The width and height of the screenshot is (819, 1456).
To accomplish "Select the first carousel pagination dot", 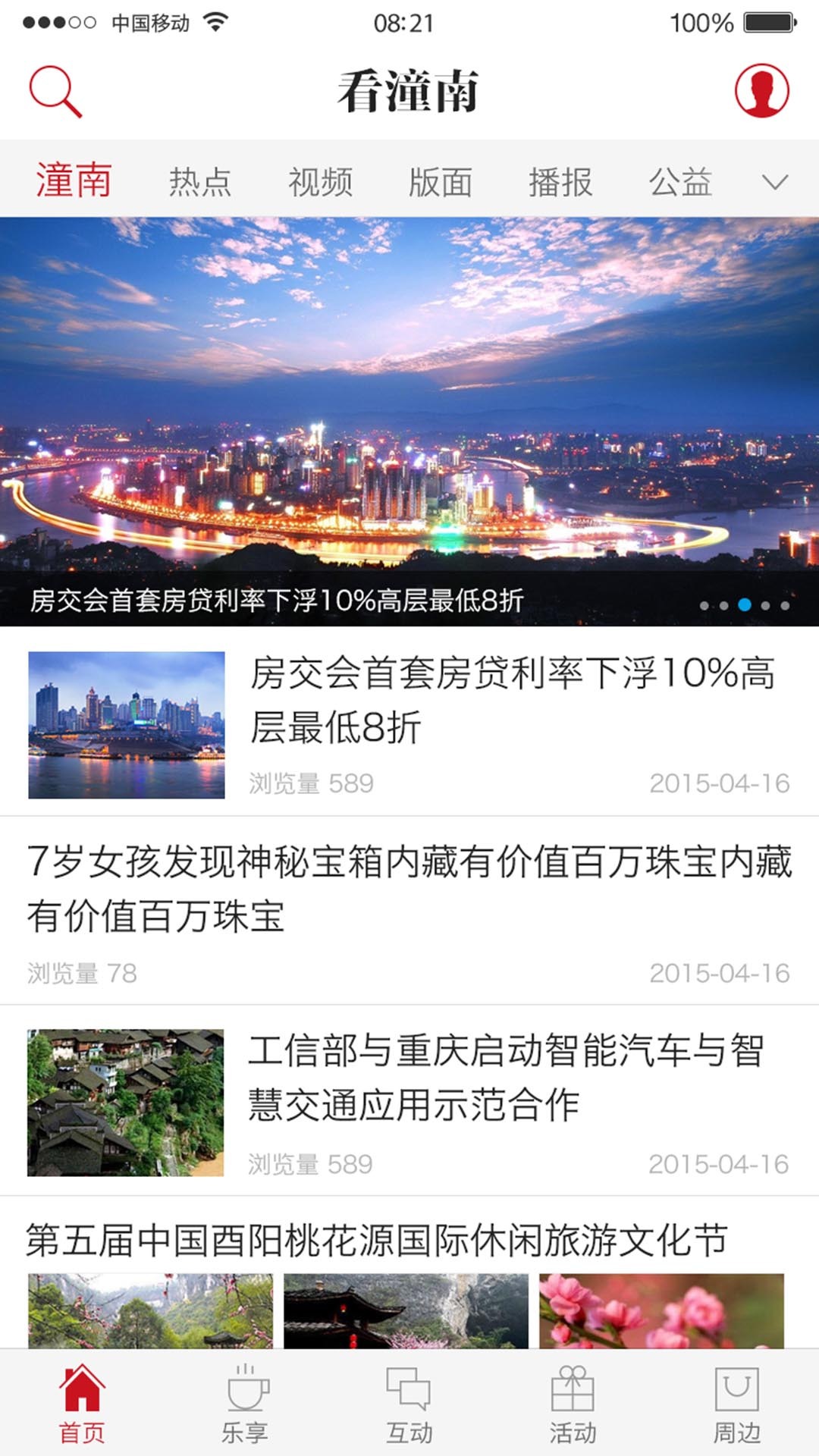I will tap(705, 605).
